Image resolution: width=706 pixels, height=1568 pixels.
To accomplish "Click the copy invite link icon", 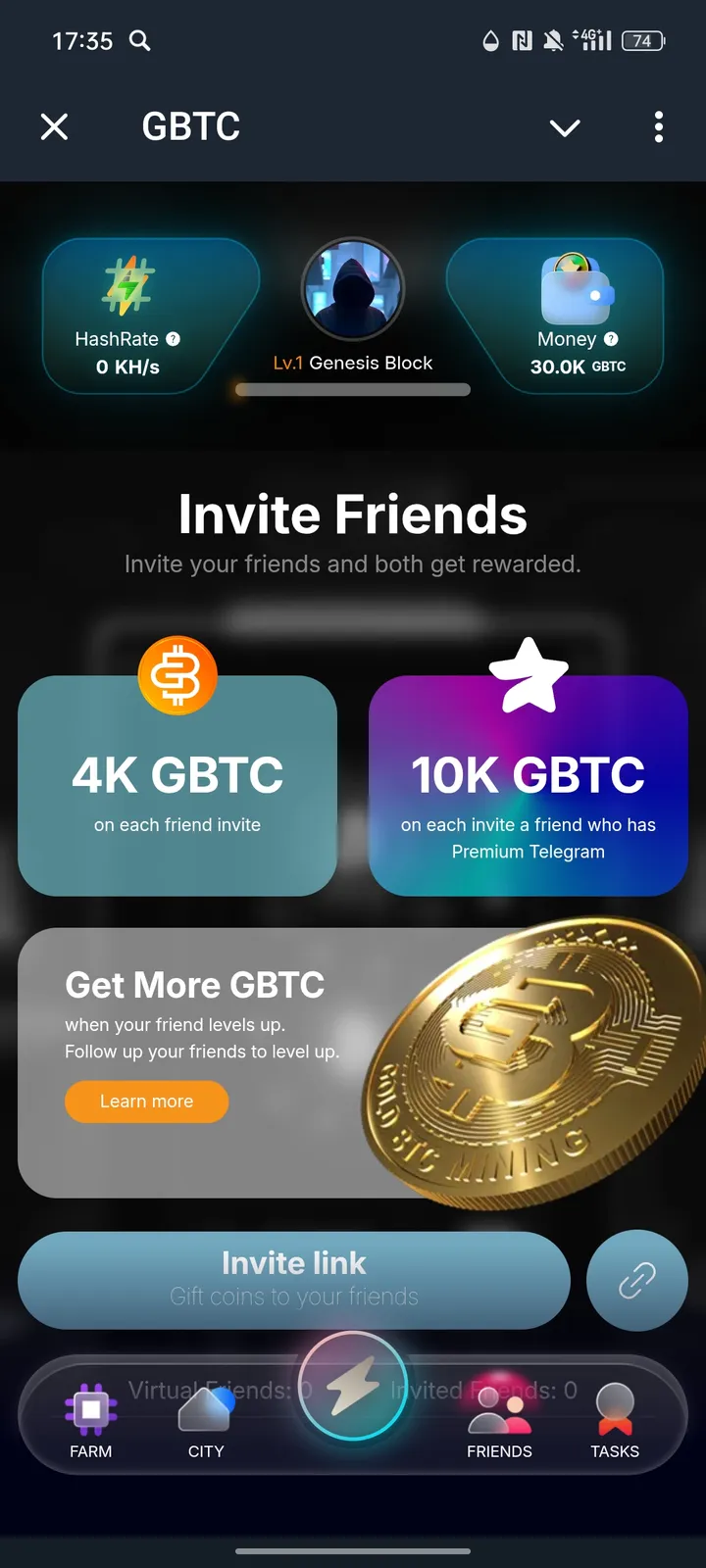I will pyautogui.click(x=636, y=1281).
